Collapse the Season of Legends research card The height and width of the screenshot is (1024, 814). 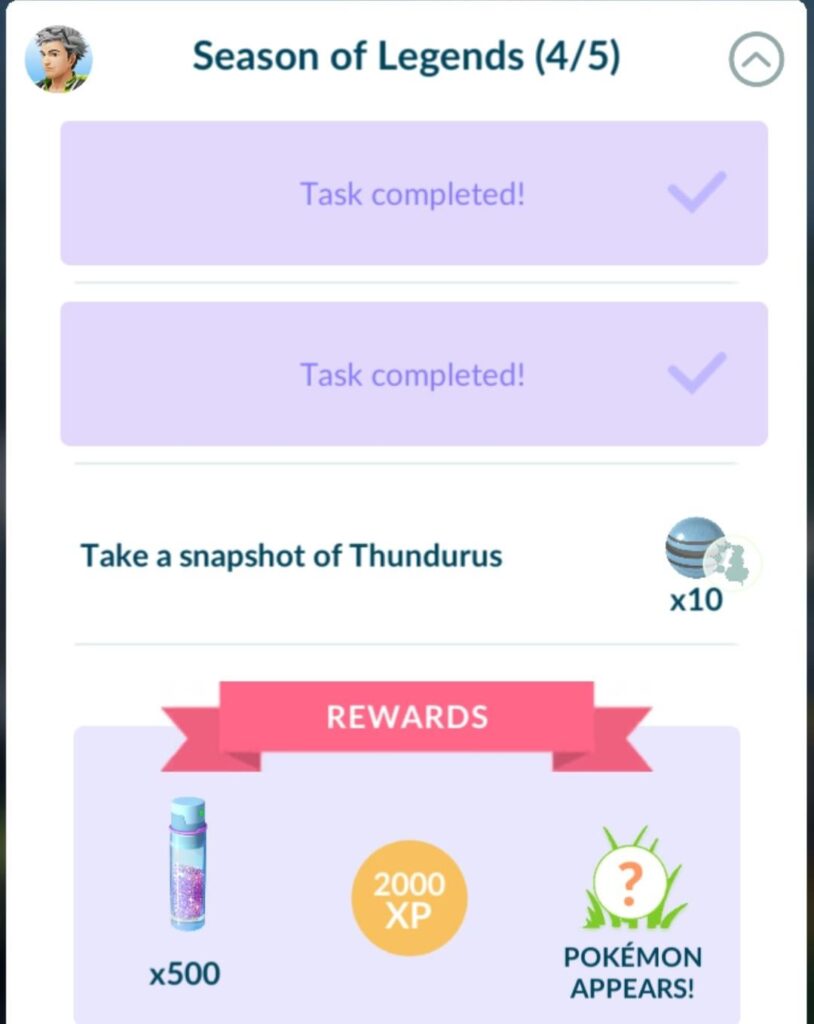click(x=757, y=58)
